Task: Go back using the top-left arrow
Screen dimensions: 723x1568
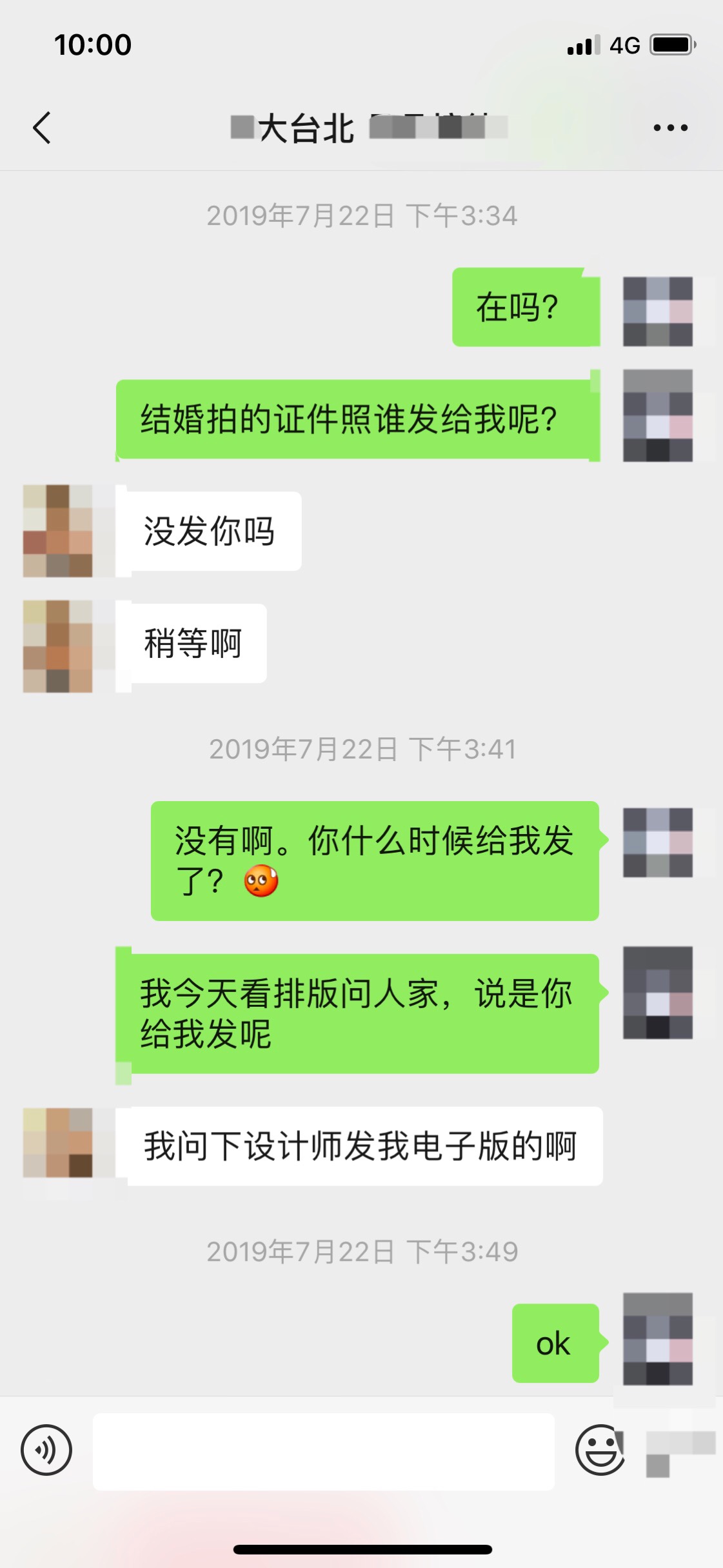Action: pyautogui.click(x=42, y=128)
